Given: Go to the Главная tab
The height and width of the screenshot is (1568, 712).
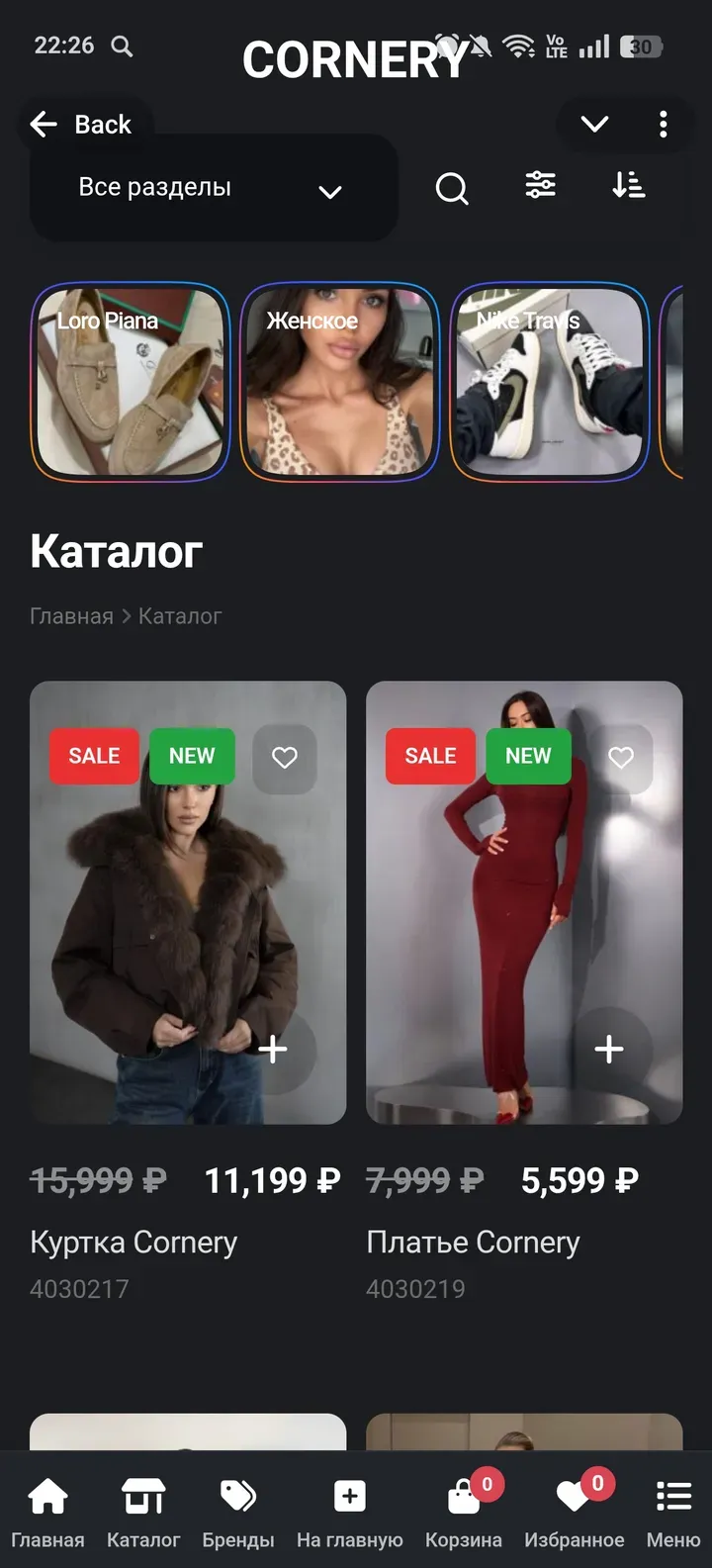Looking at the screenshot, I should (x=47, y=1512).
